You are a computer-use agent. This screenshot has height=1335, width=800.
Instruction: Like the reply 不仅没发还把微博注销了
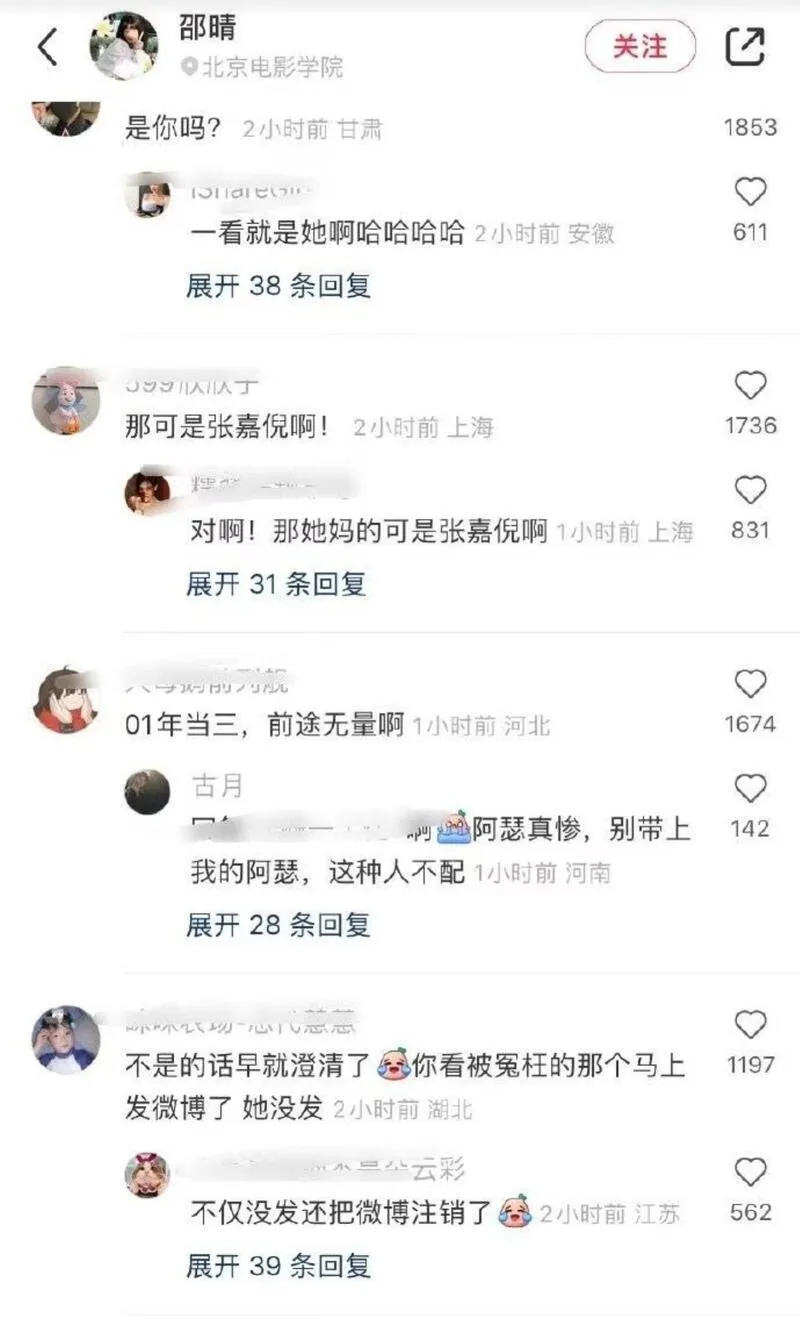(750, 1172)
